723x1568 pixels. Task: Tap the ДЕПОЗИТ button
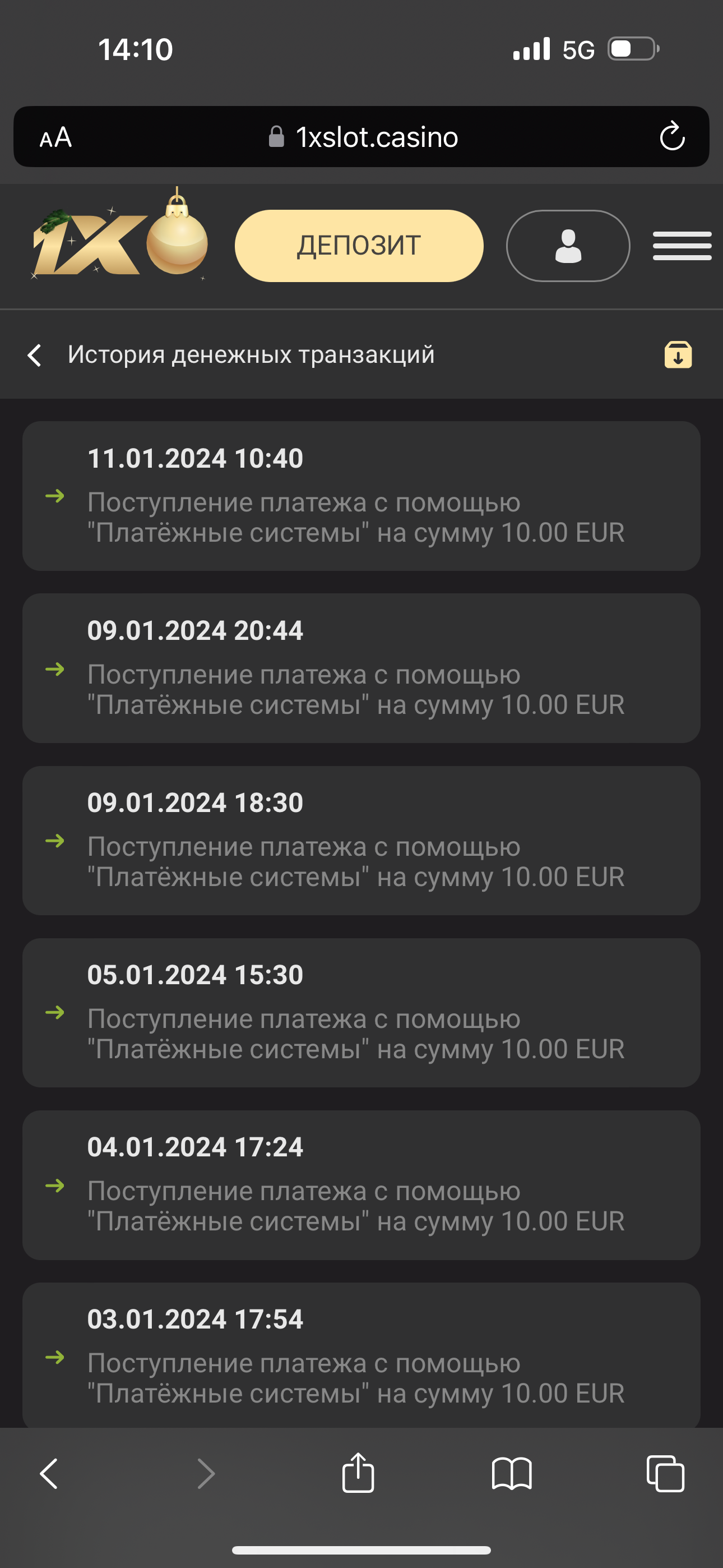[x=359, y=246]
